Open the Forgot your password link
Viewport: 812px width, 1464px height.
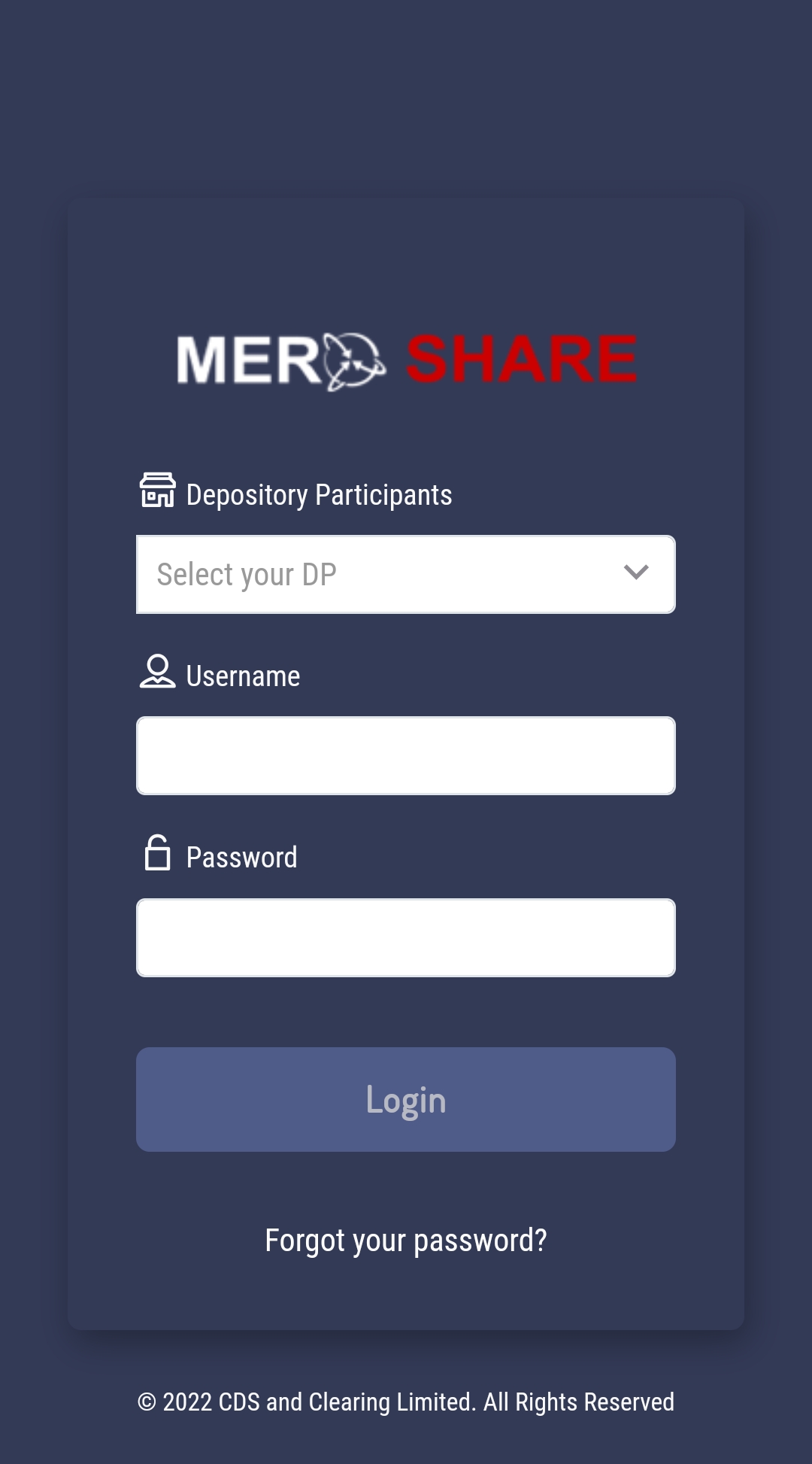[x=405, y=1241]
